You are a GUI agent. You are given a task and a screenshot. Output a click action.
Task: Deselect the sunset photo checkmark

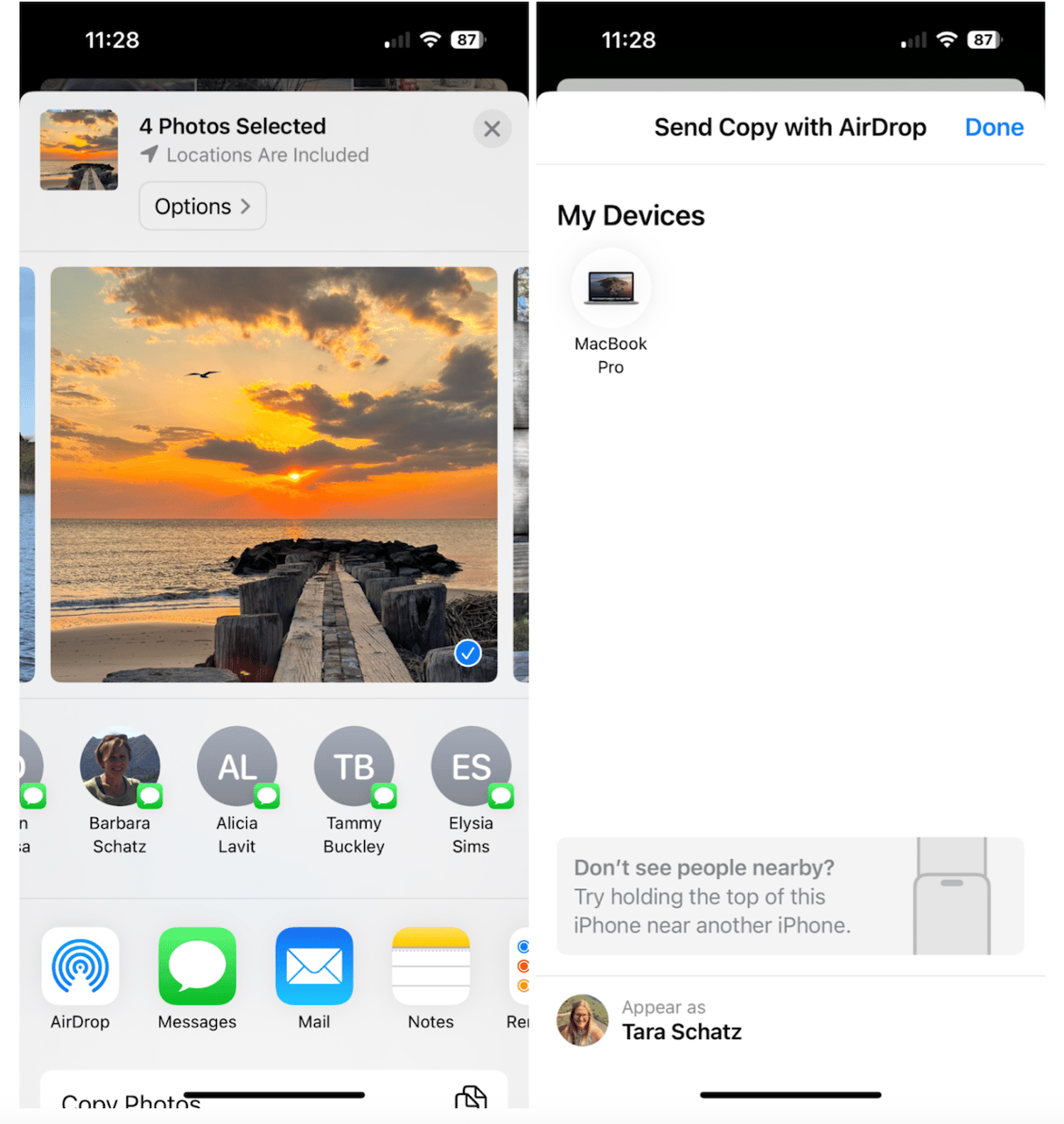point(468,653)
